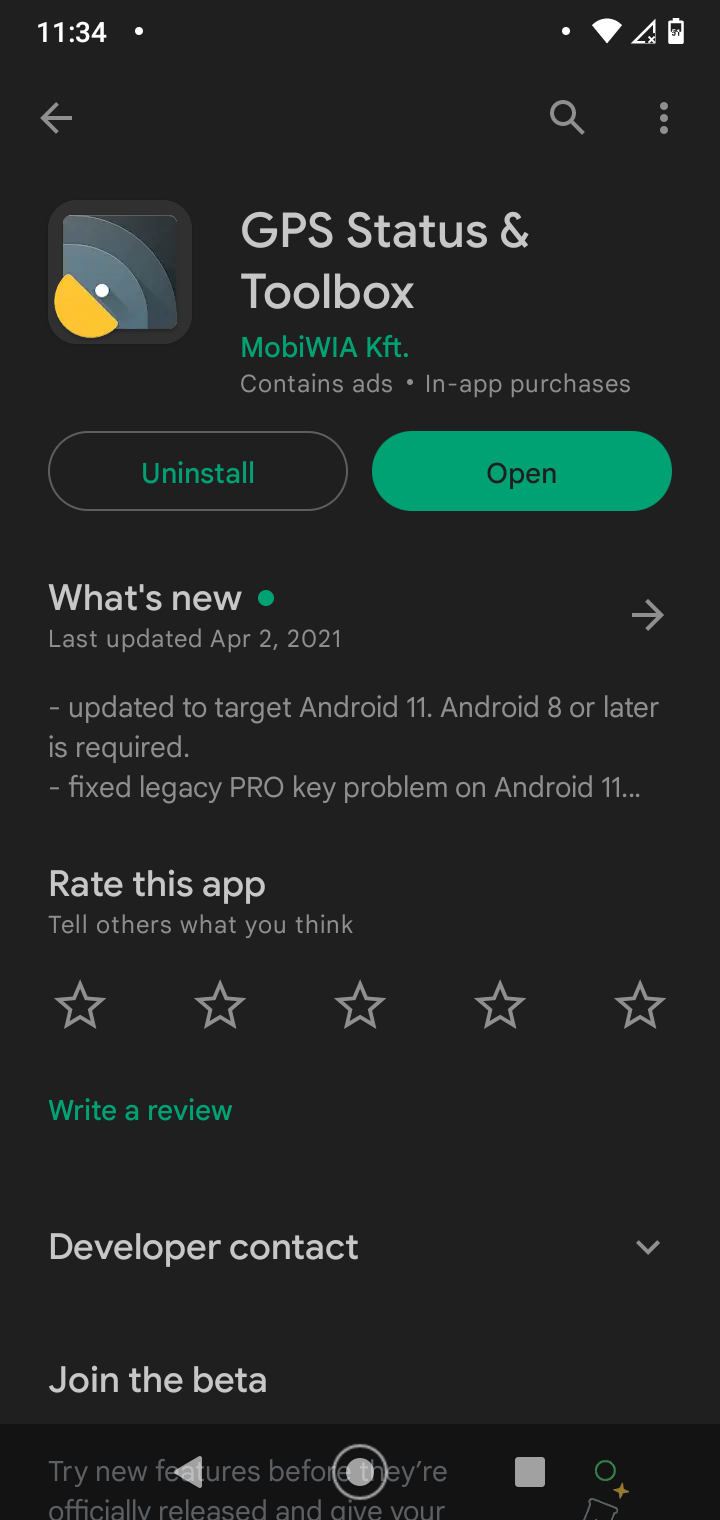Open recent apps from navigation bar

[x=530, y=1471]
